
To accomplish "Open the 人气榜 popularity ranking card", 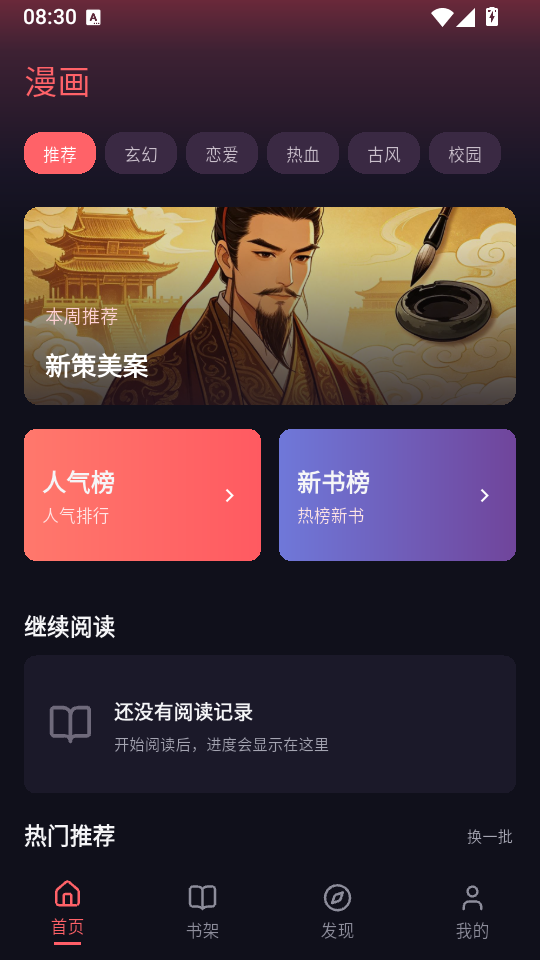I will (143, 495).
